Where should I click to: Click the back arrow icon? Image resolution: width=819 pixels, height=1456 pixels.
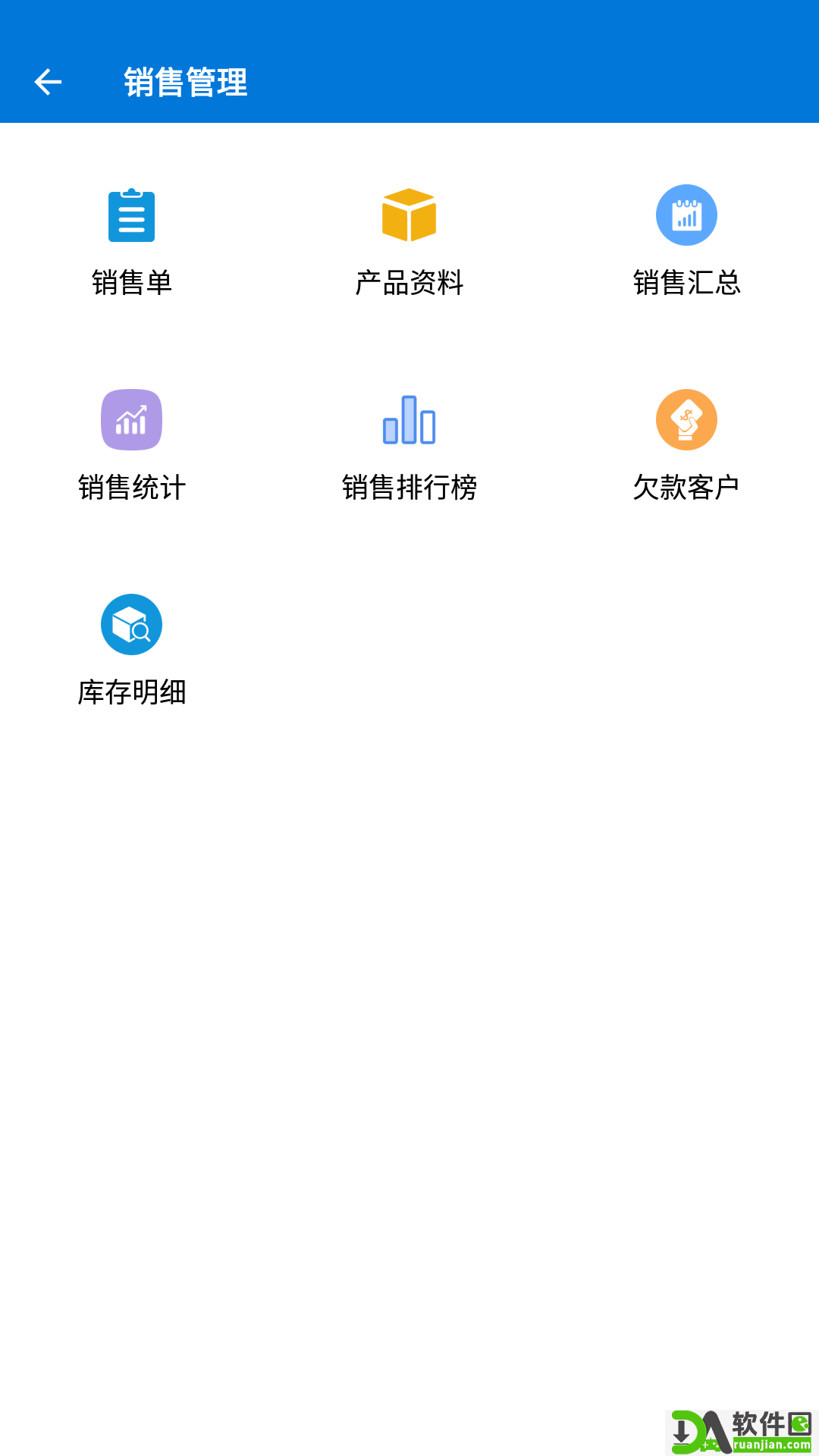click(x=48, y=81)
